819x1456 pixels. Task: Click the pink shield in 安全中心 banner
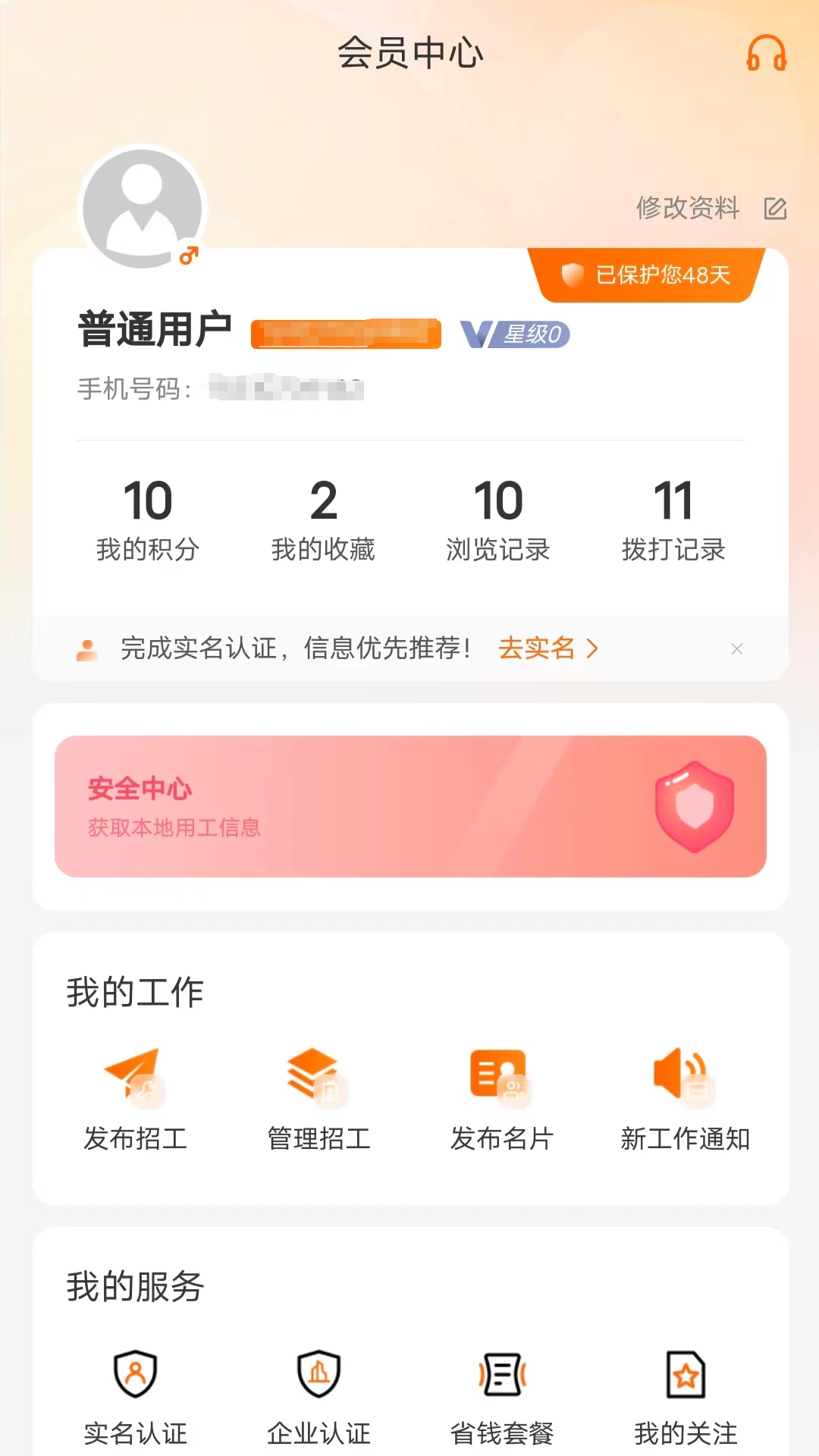(x=695, y=805)
